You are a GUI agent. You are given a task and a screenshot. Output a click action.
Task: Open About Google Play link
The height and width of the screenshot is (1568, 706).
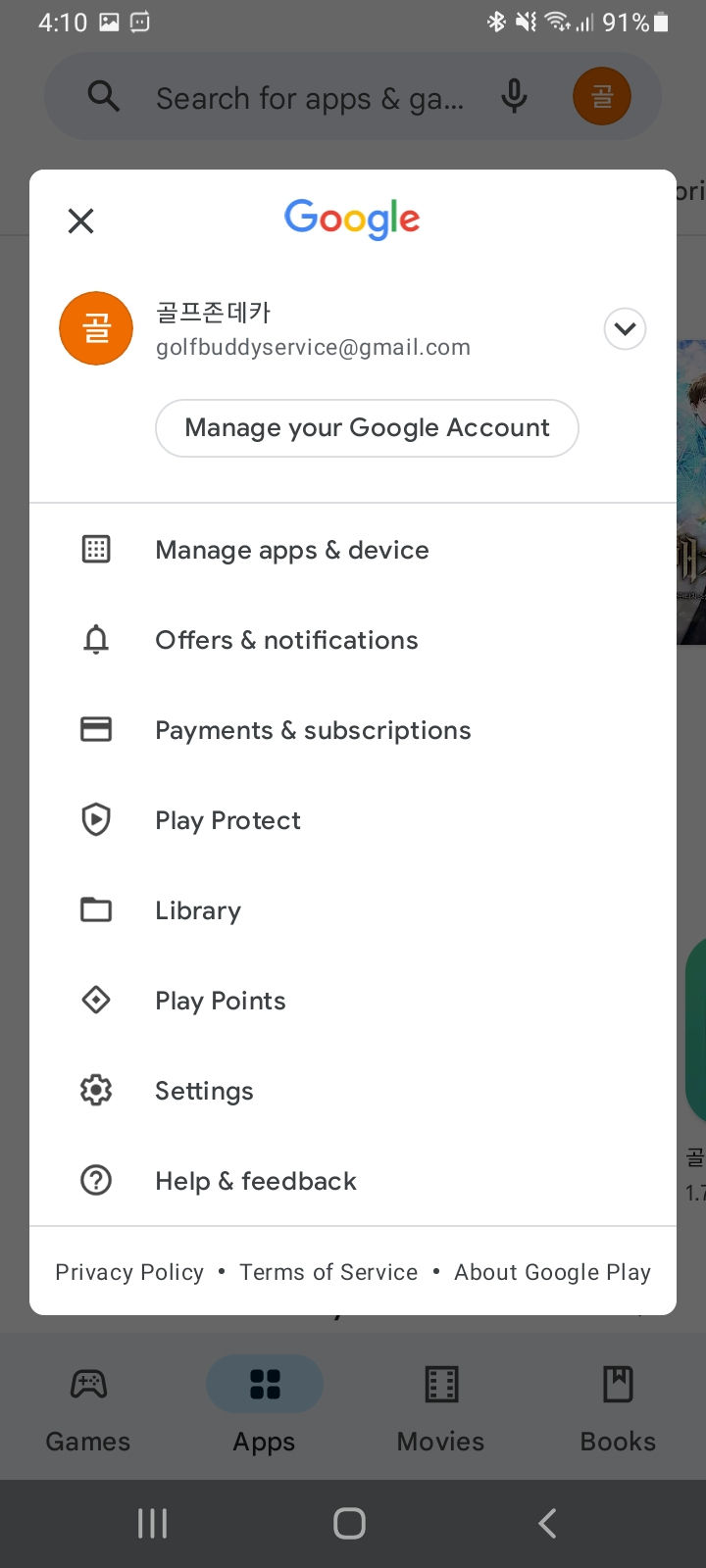pyautogui.click(x=552, y=1272)
